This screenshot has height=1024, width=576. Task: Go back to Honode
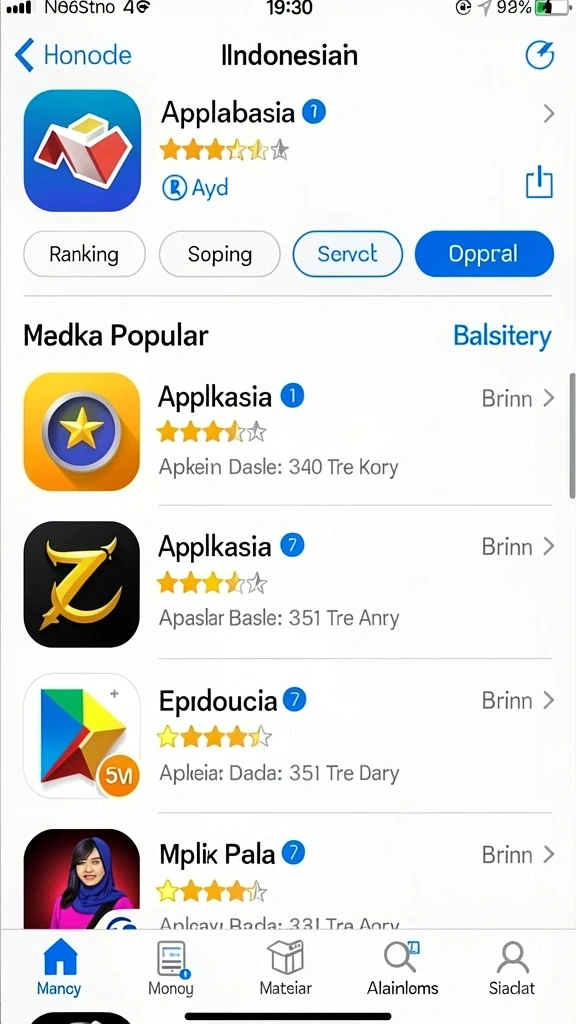coord(72,56)
